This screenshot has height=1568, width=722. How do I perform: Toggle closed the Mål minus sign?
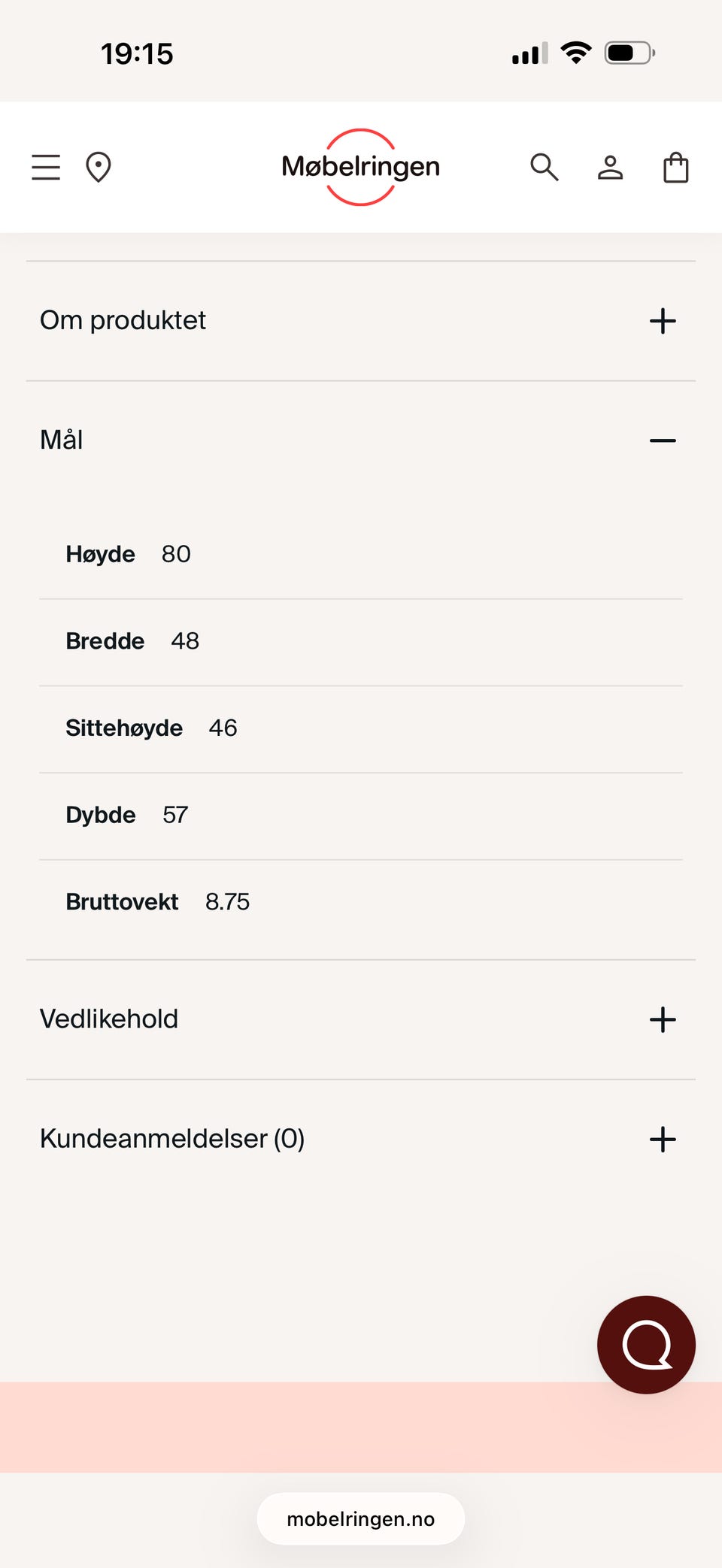tap(662, 440)
